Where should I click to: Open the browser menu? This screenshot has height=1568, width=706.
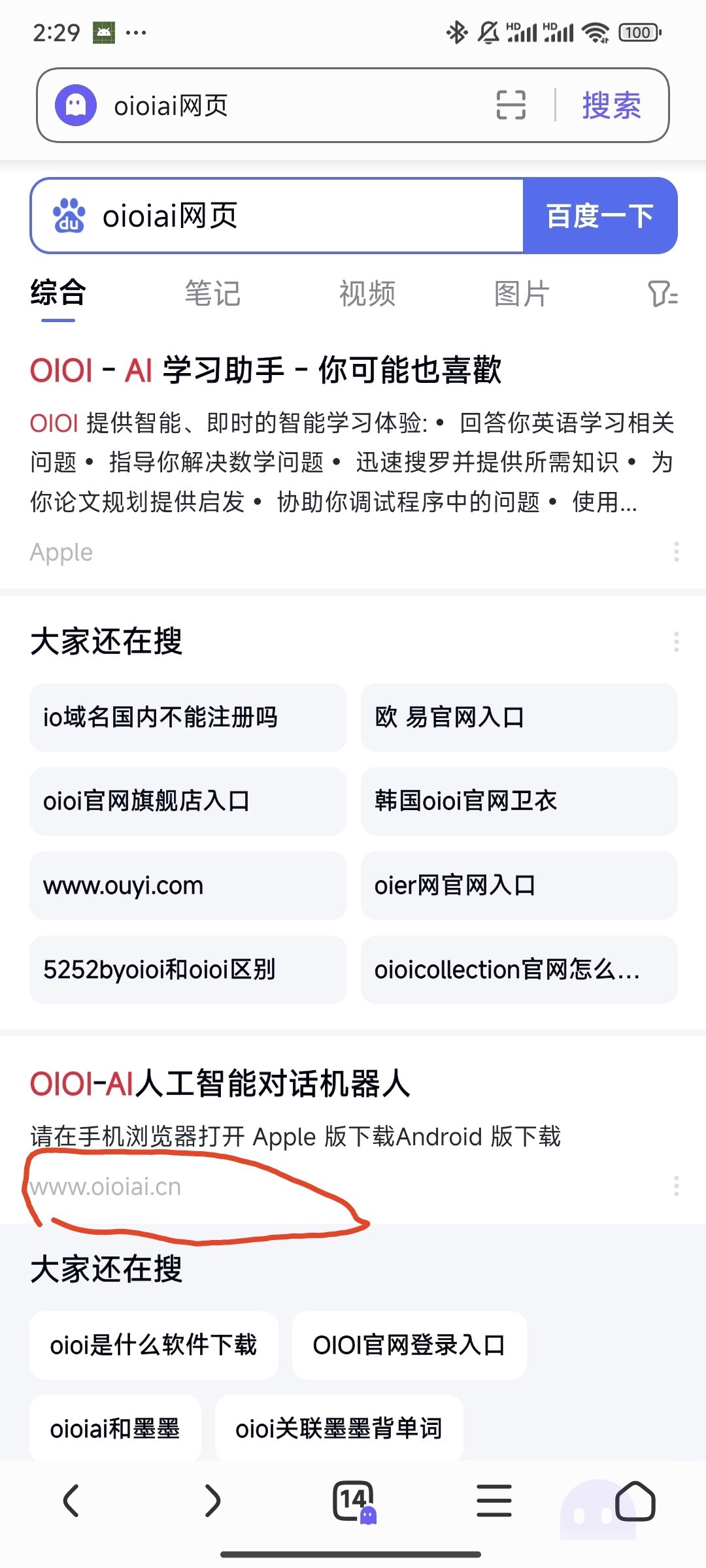[x=494, y=1500]
